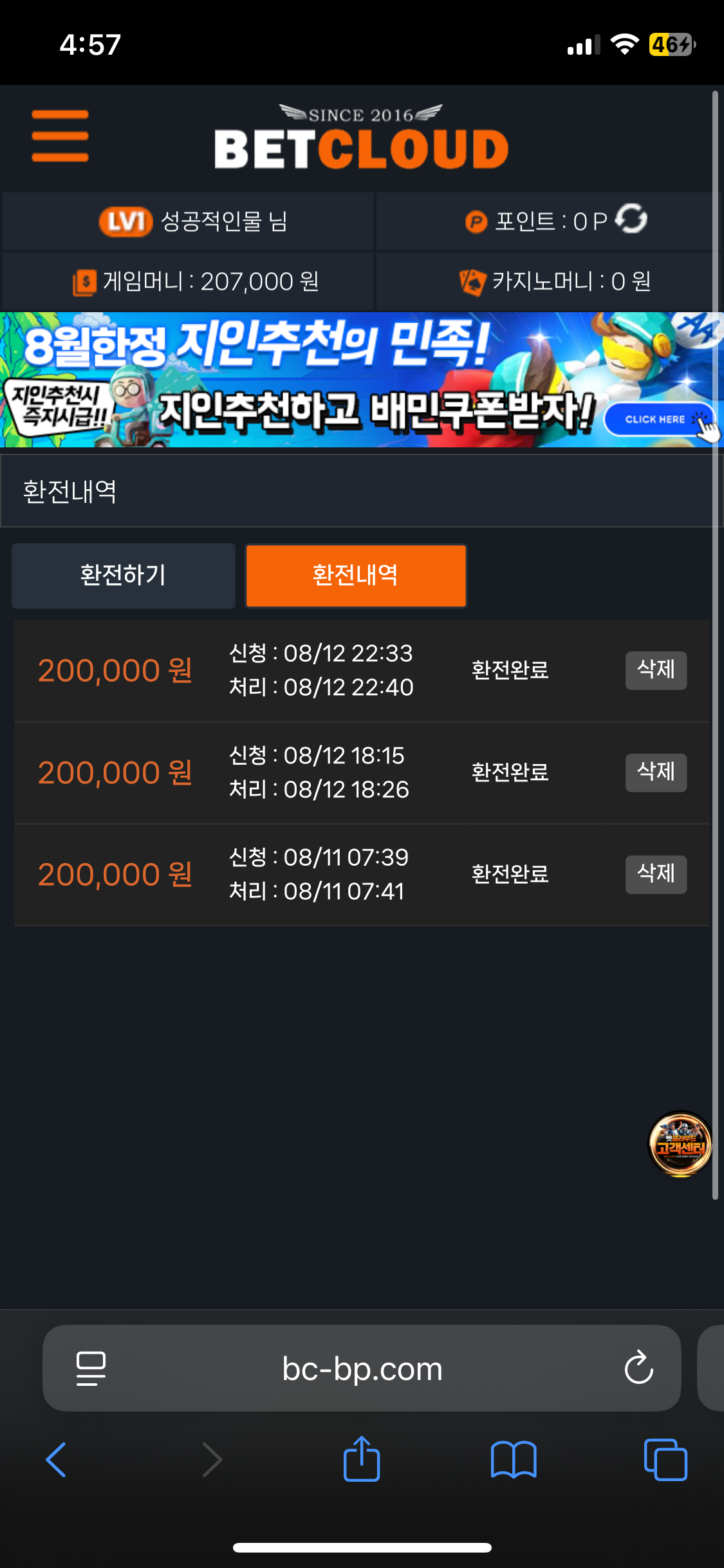Reload the page in Safari

638,1368
